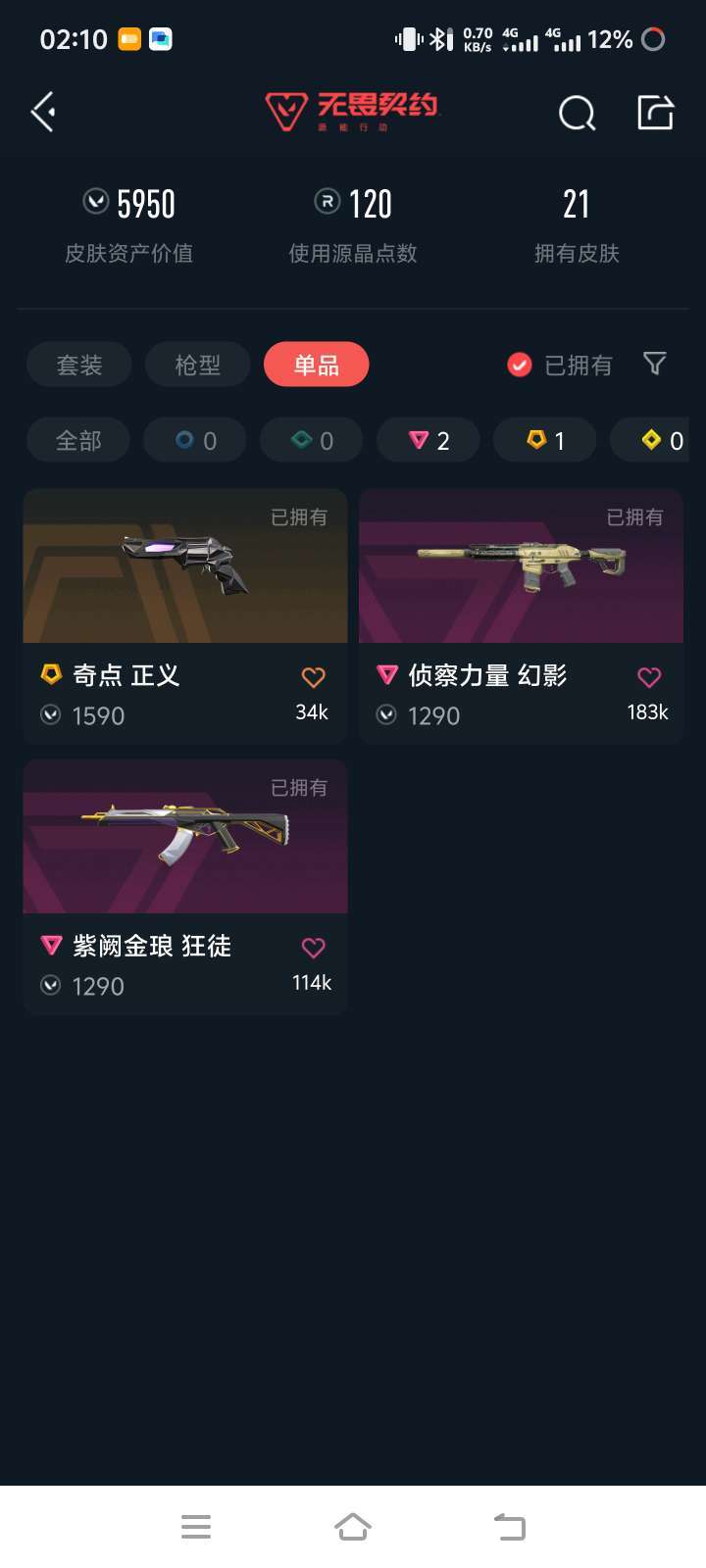Filter by the orange pentagon tier with 1
Viewport: 706px width, 1568px height.
pos(545,440)
